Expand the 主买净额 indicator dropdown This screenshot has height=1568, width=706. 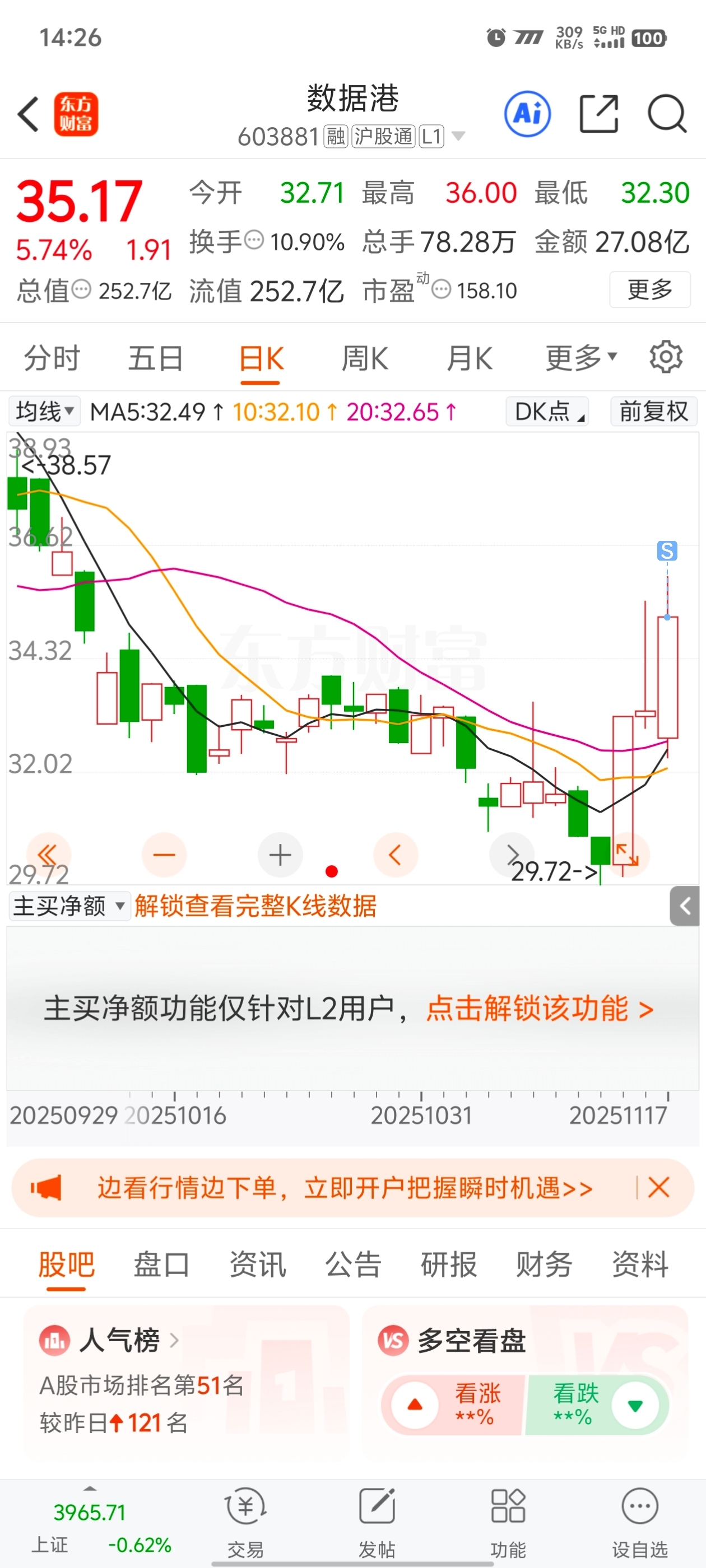tap(69, 906)
